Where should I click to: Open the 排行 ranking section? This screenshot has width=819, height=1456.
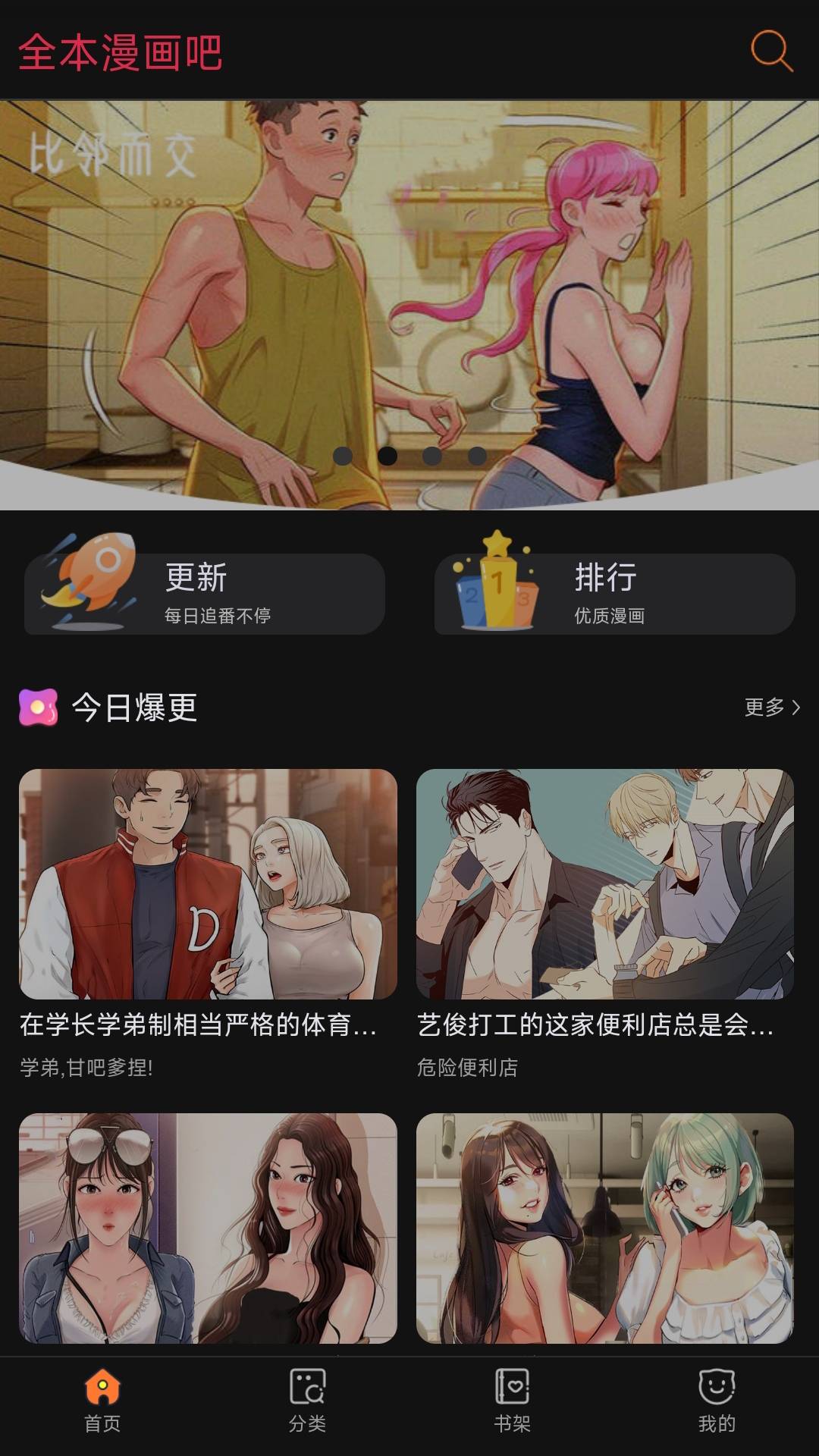[x=614, y=594]
